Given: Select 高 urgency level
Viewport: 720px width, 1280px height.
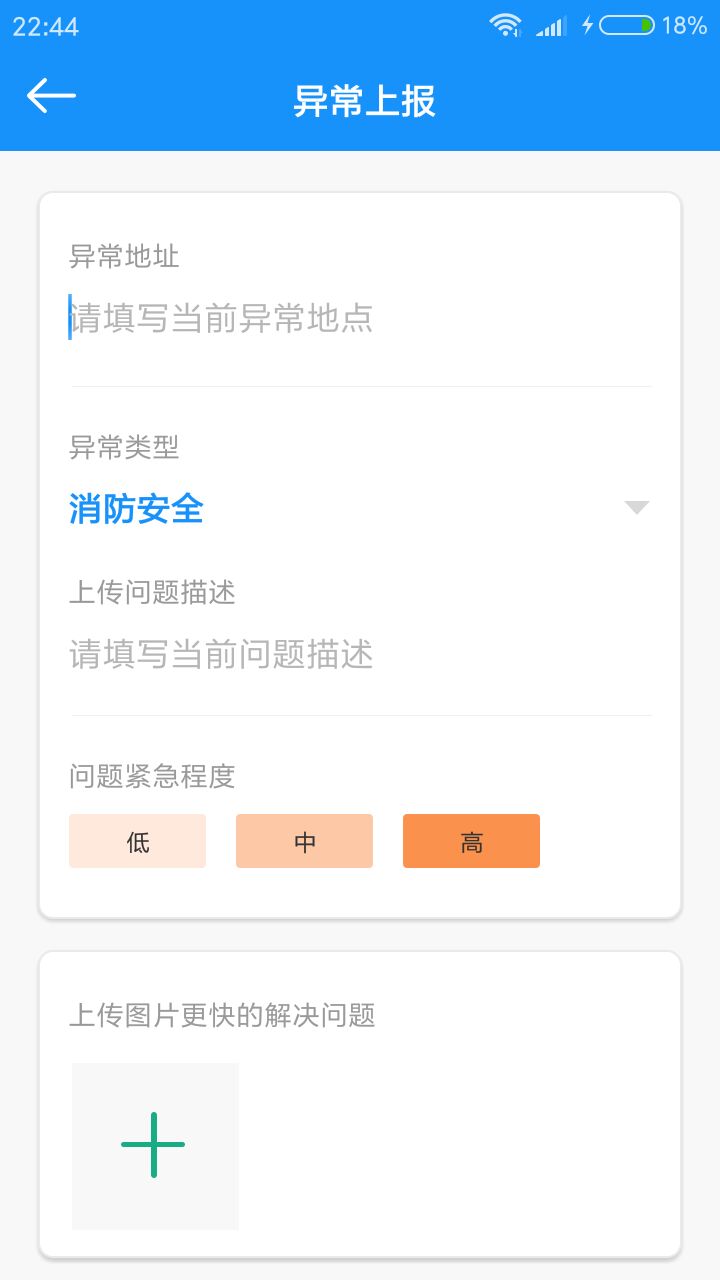Looking at the screenshot, I should point(471,841).
